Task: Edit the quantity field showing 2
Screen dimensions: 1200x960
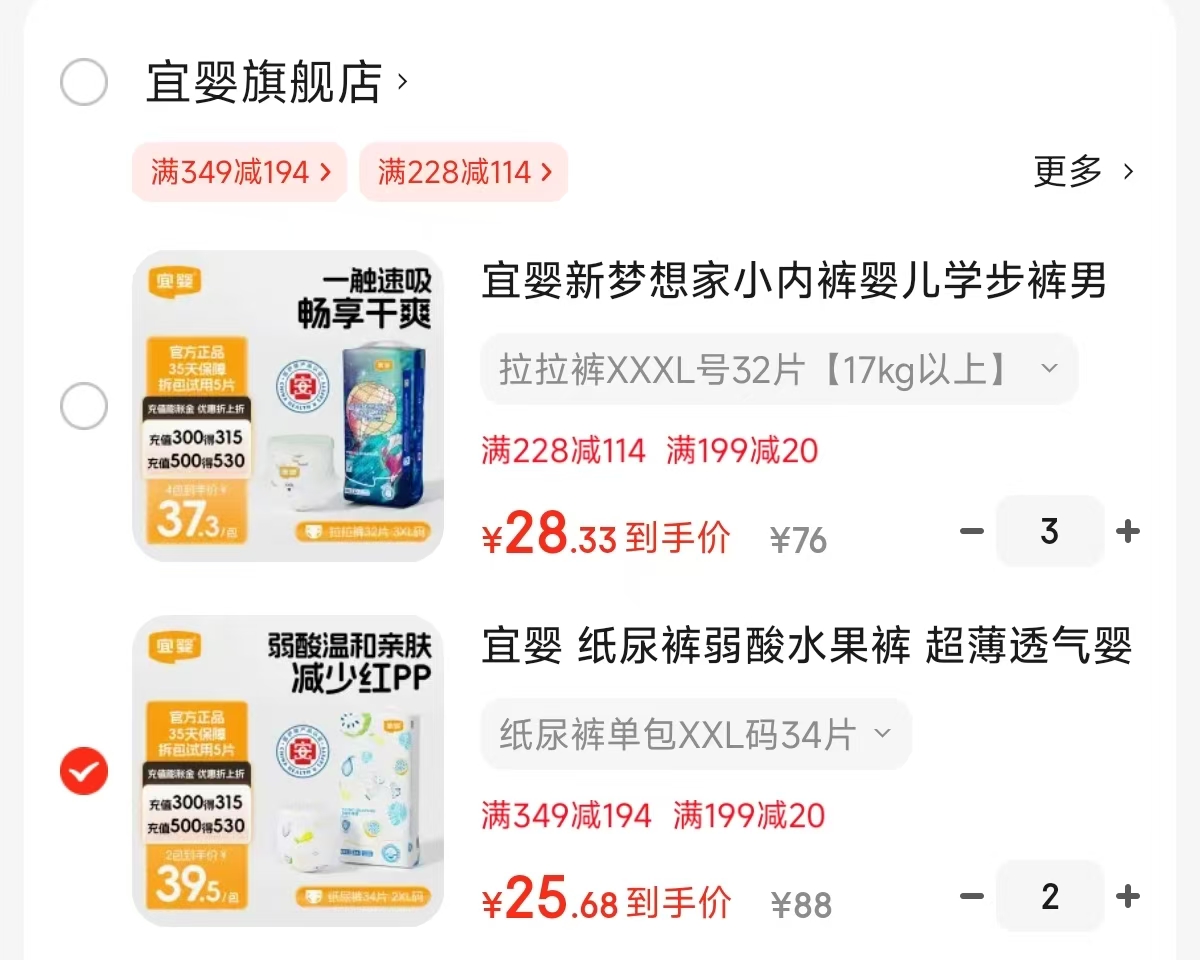Action: point(1049,896)
